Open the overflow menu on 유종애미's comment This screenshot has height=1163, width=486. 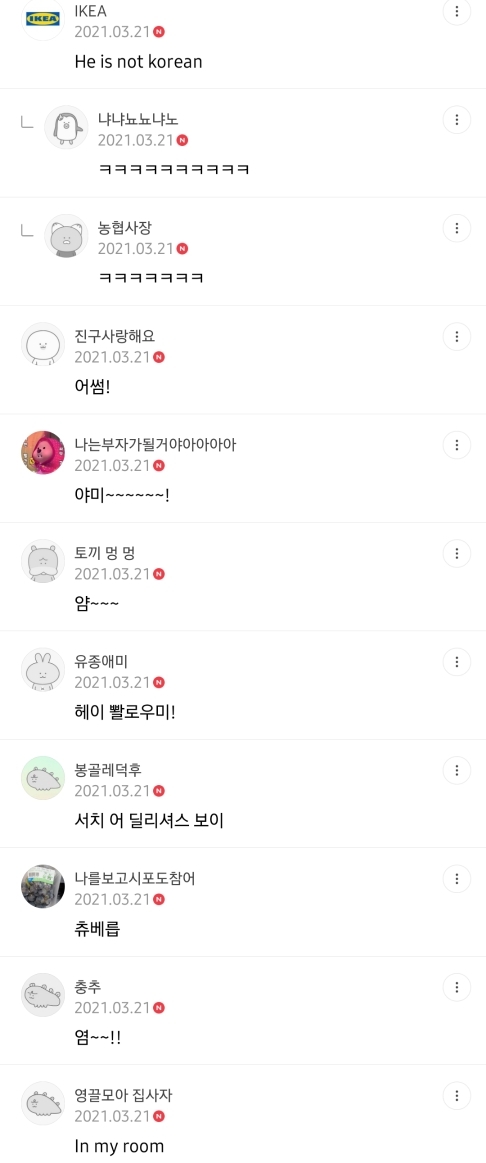456,661
